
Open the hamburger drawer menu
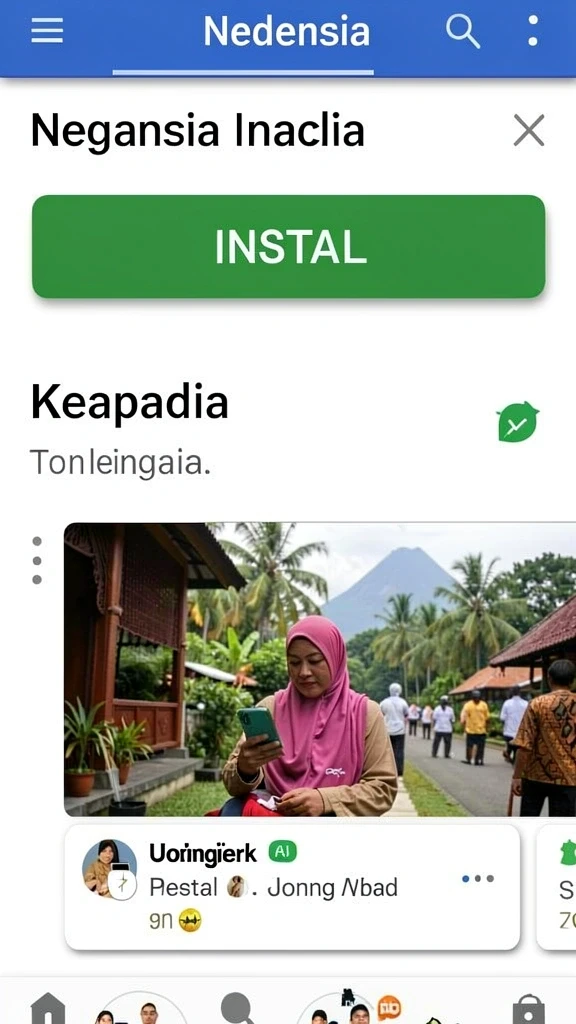pos(47,31)
